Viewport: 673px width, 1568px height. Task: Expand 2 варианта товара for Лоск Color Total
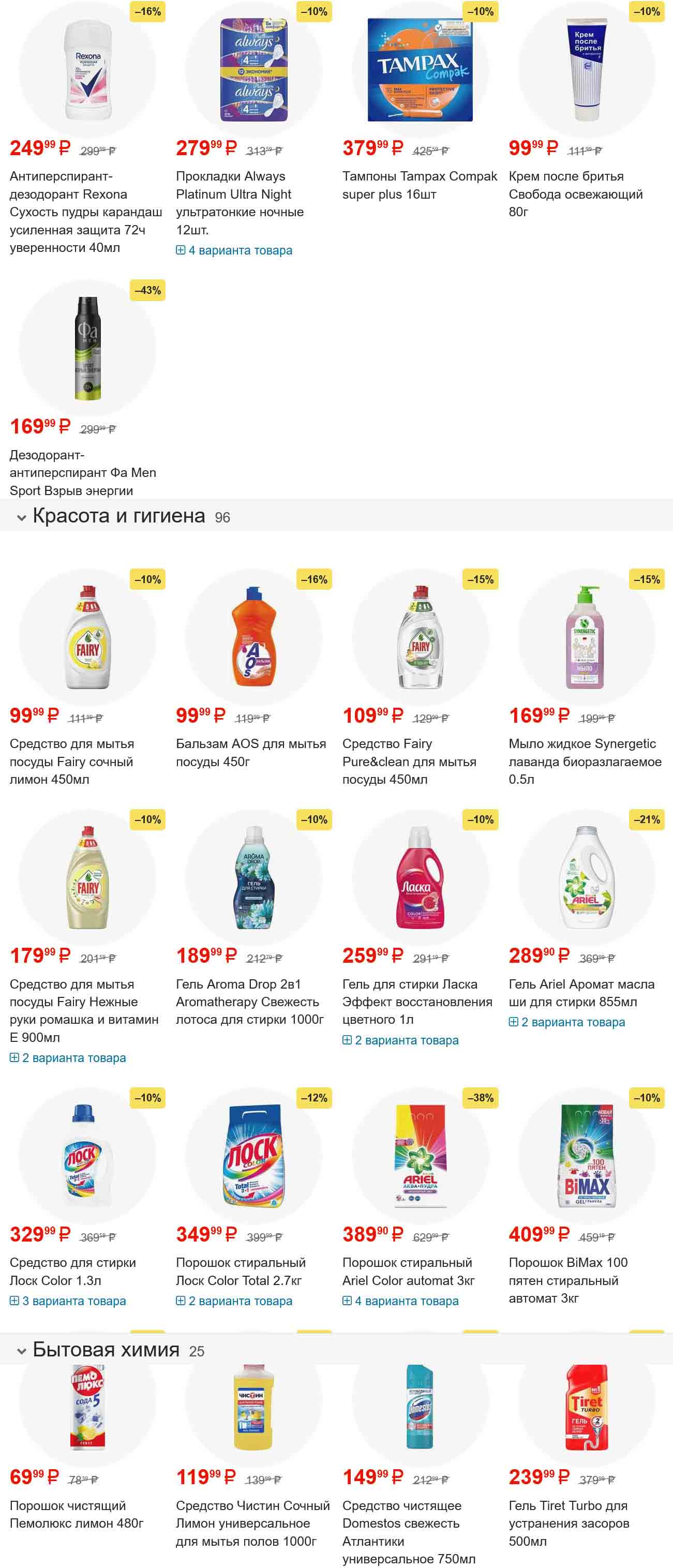pos(240,1301)
